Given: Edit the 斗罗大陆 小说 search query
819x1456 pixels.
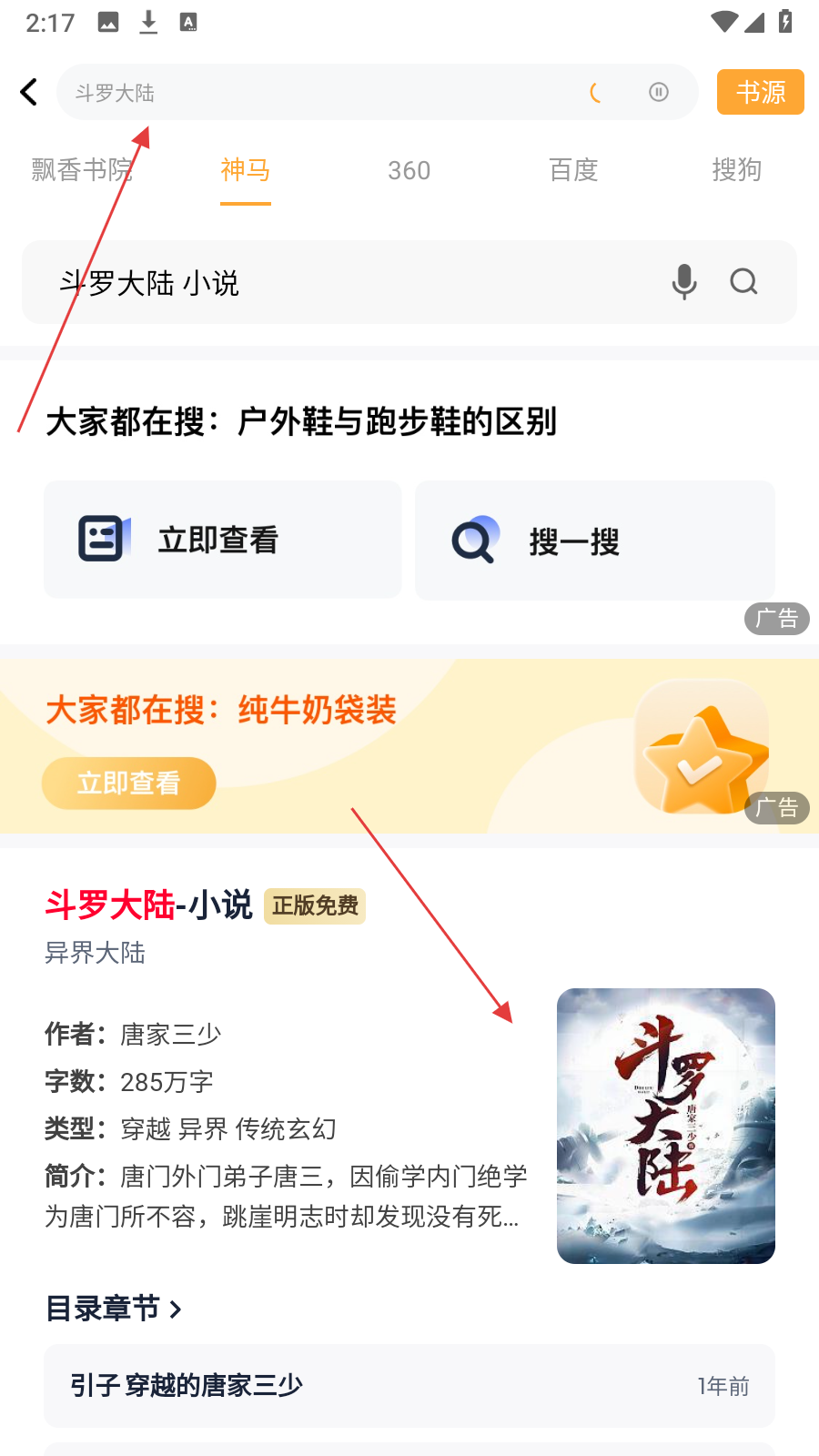Looking at the screenshot, I should coord(346,283).
